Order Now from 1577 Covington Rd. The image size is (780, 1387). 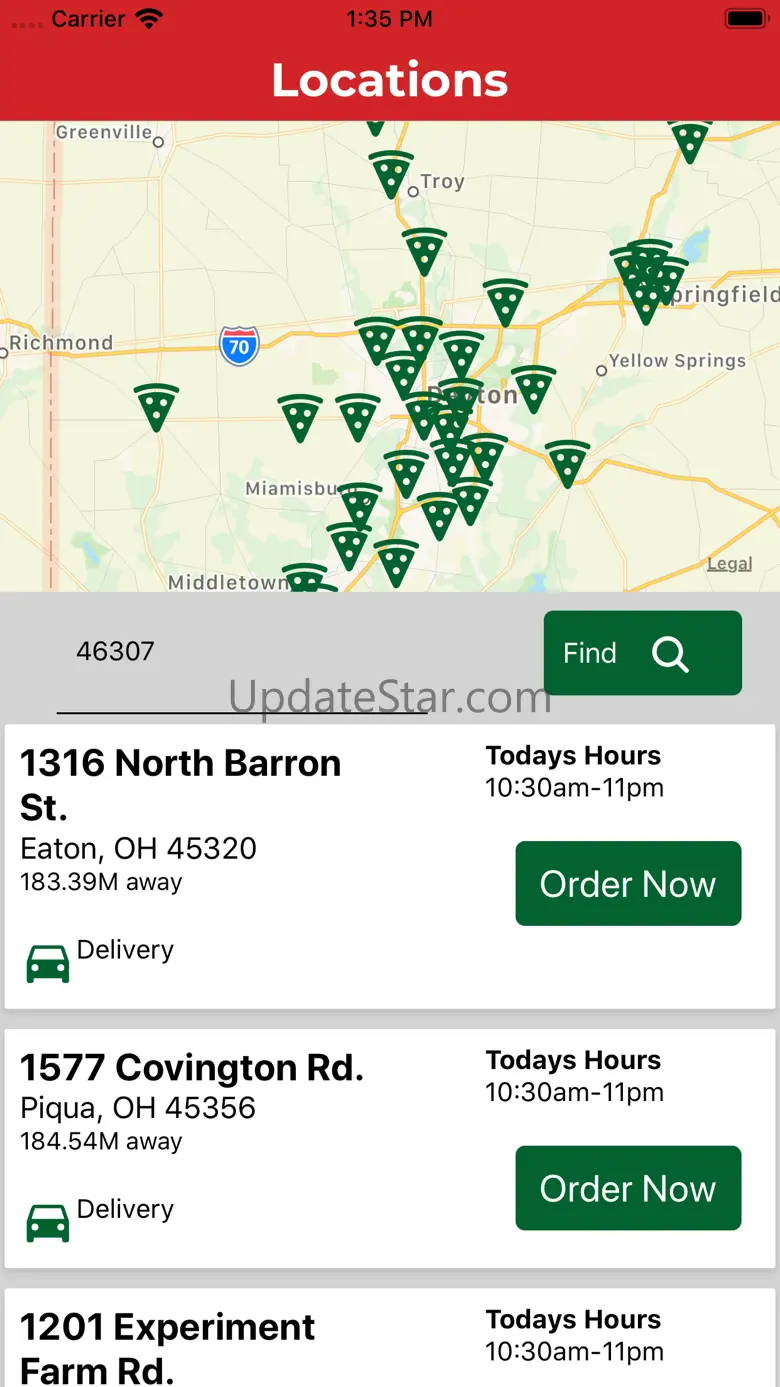click(628, 1188)
